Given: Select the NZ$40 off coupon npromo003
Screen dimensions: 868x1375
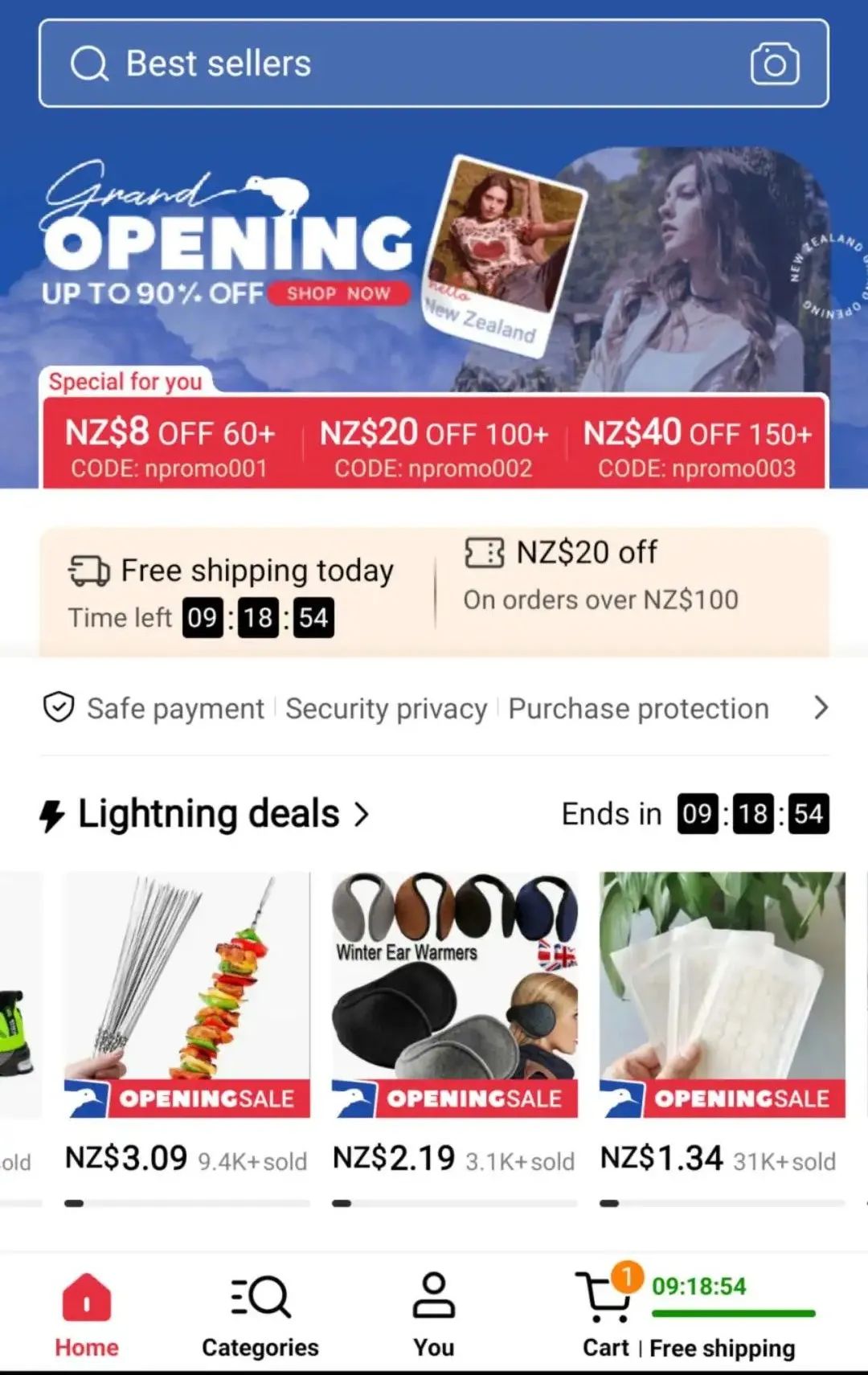Looking at the screenshot, I should (697, 448).
